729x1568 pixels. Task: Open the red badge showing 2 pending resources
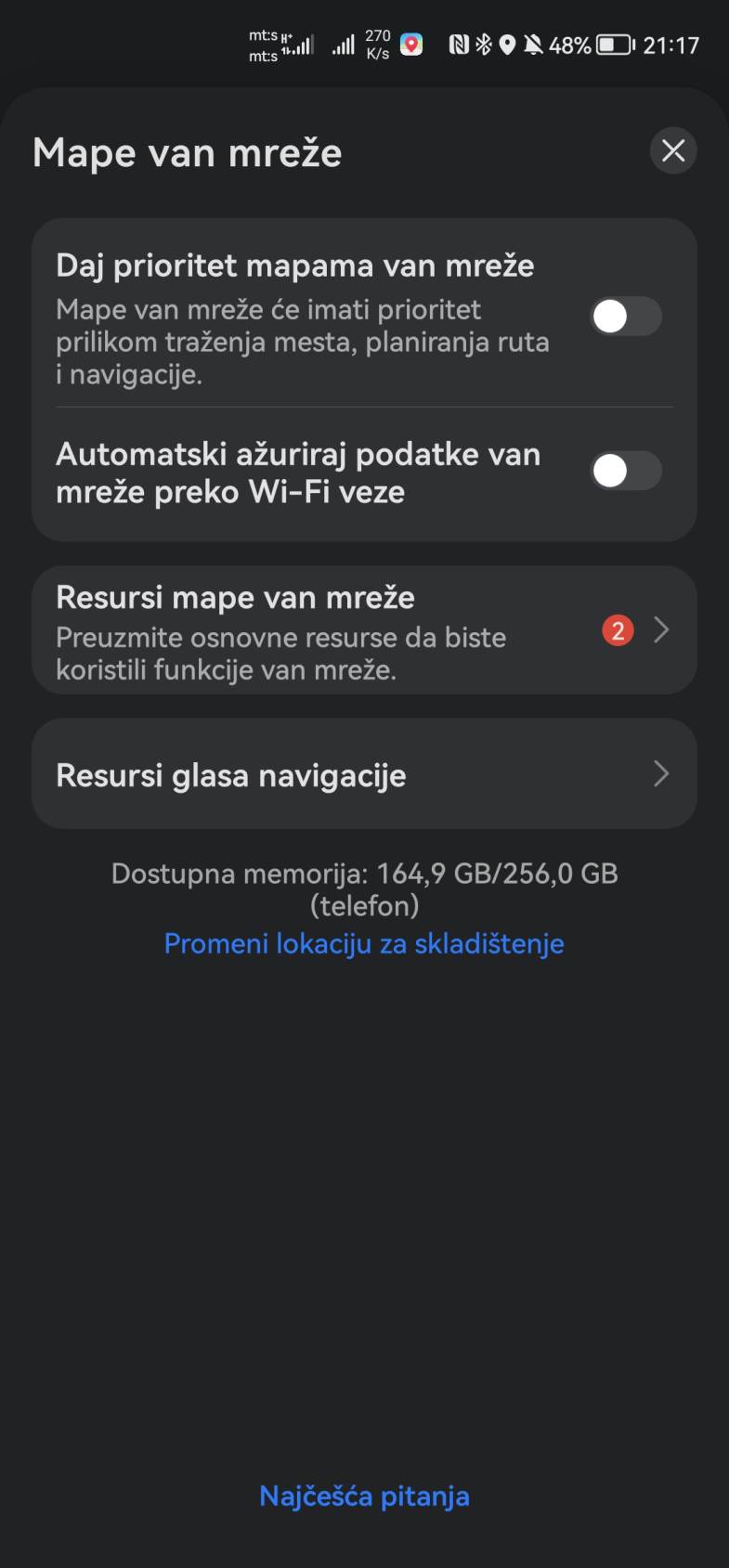617,629
